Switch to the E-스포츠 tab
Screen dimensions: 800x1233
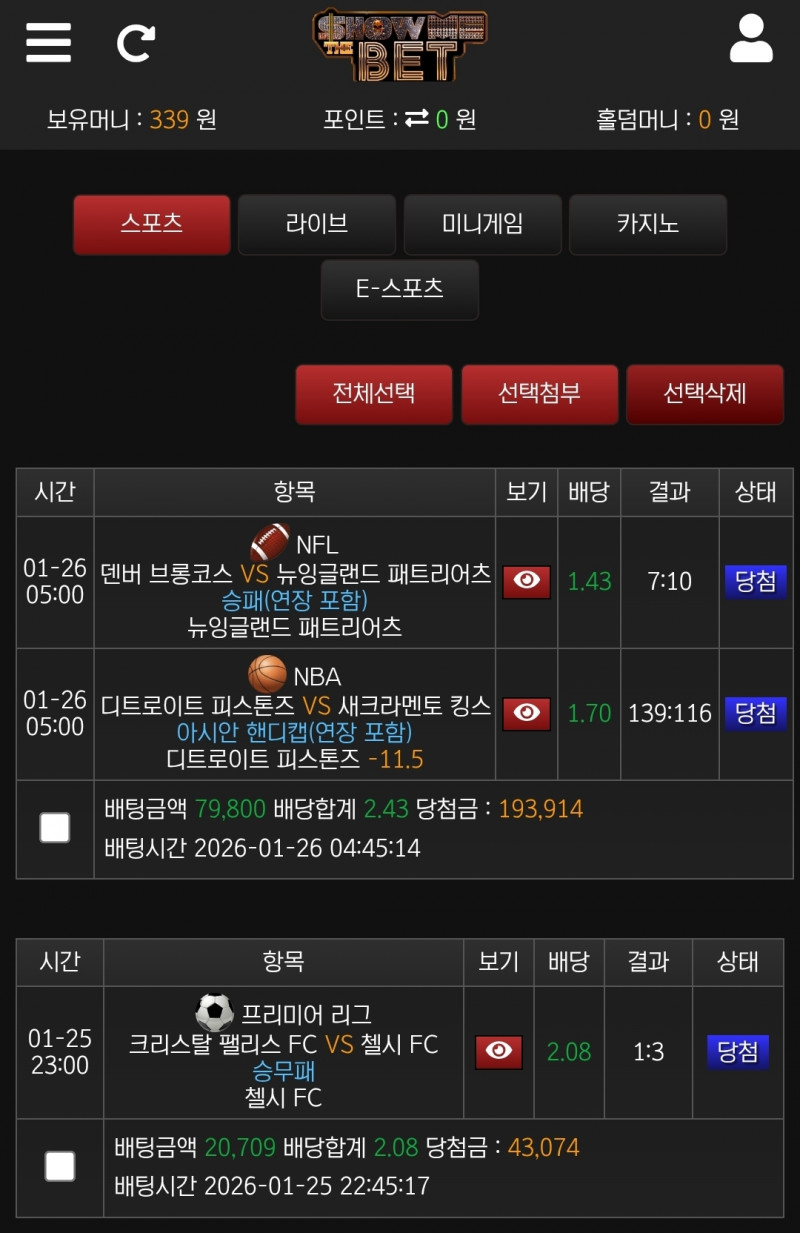point(400,290)
